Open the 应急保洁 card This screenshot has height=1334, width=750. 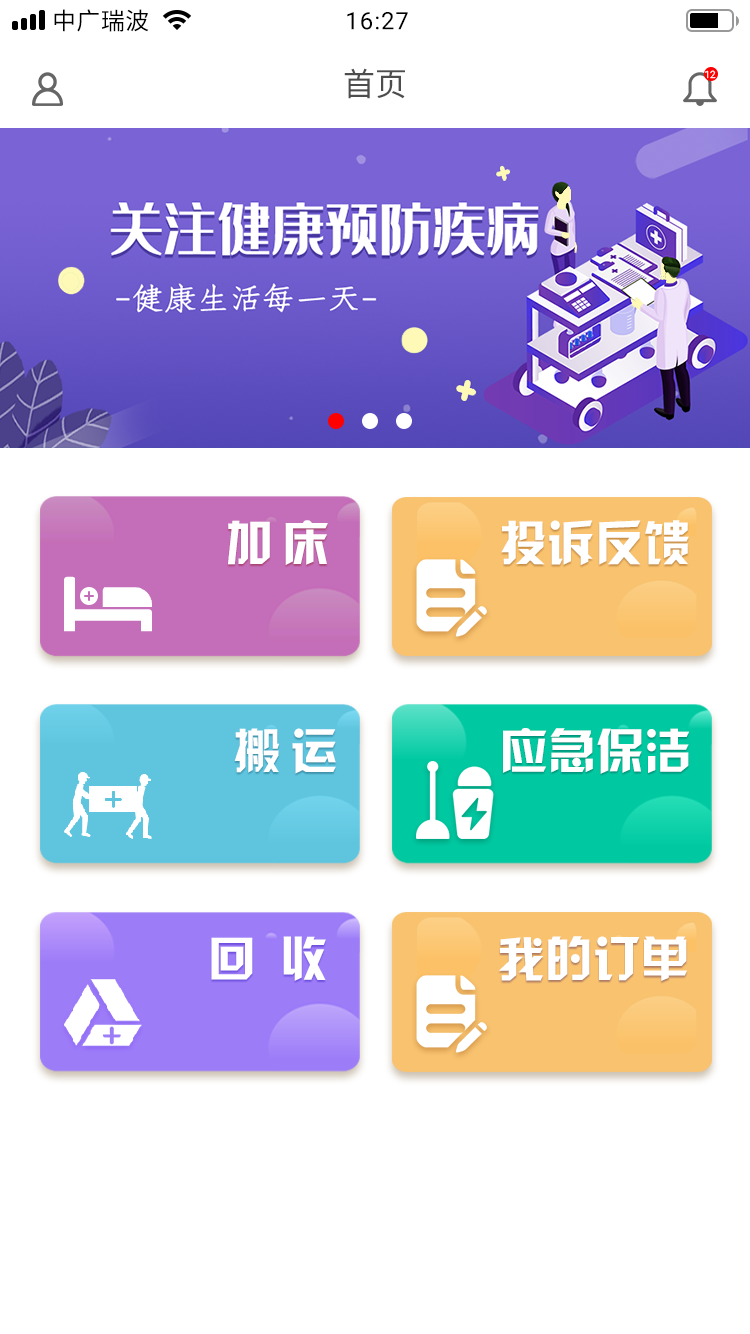pos(552,784)
